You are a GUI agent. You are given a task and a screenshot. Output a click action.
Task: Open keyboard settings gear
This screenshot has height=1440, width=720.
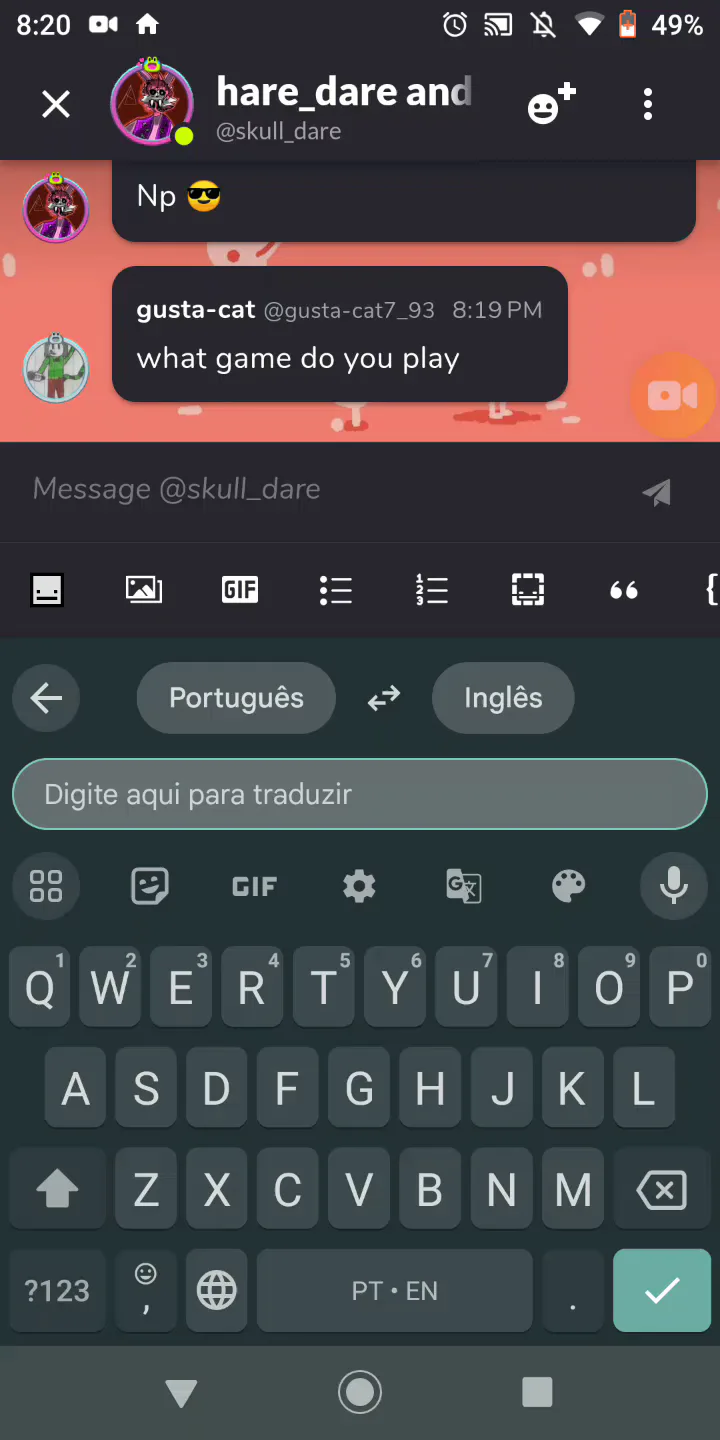tap(359, 886)
